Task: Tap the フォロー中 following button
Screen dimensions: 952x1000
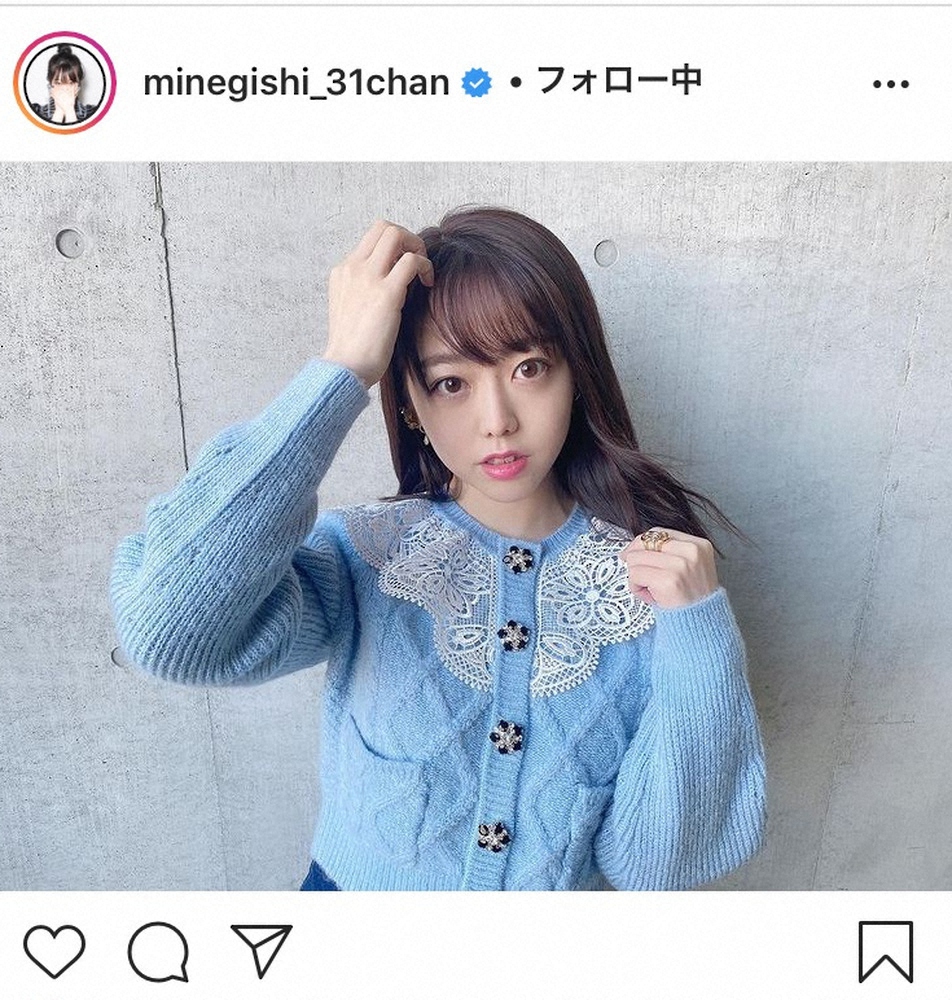Action: click(619, 82)
